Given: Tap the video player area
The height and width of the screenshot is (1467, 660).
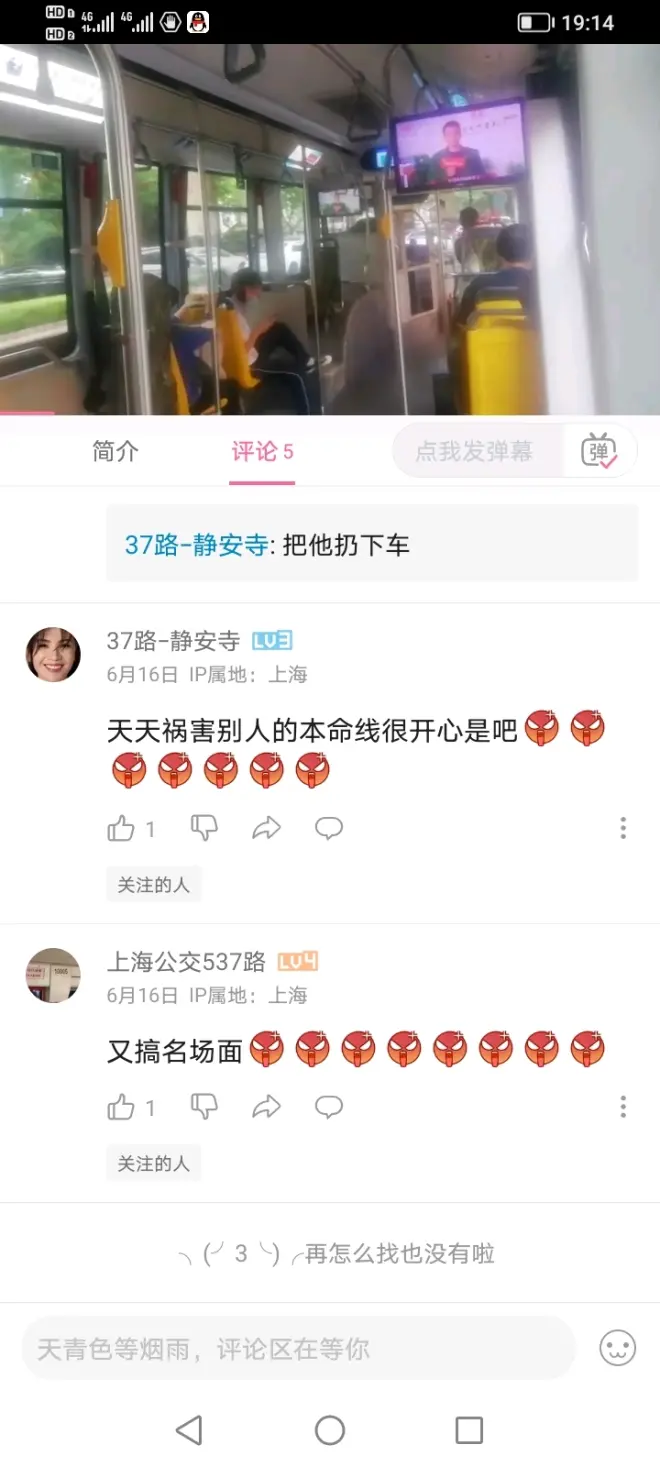Looking at the screenshot, I should [330, 230].
